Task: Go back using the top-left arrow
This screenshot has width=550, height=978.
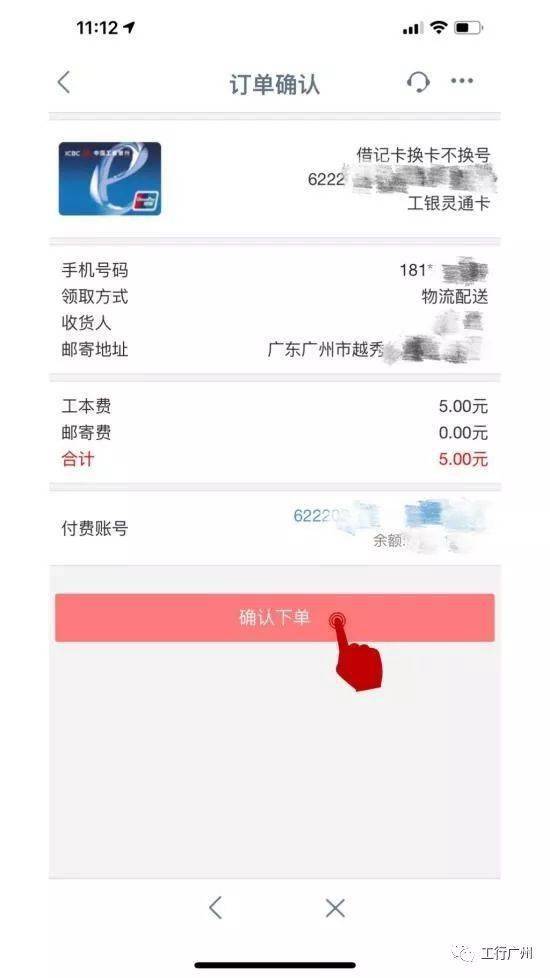Action: click(x=64, y=82)
